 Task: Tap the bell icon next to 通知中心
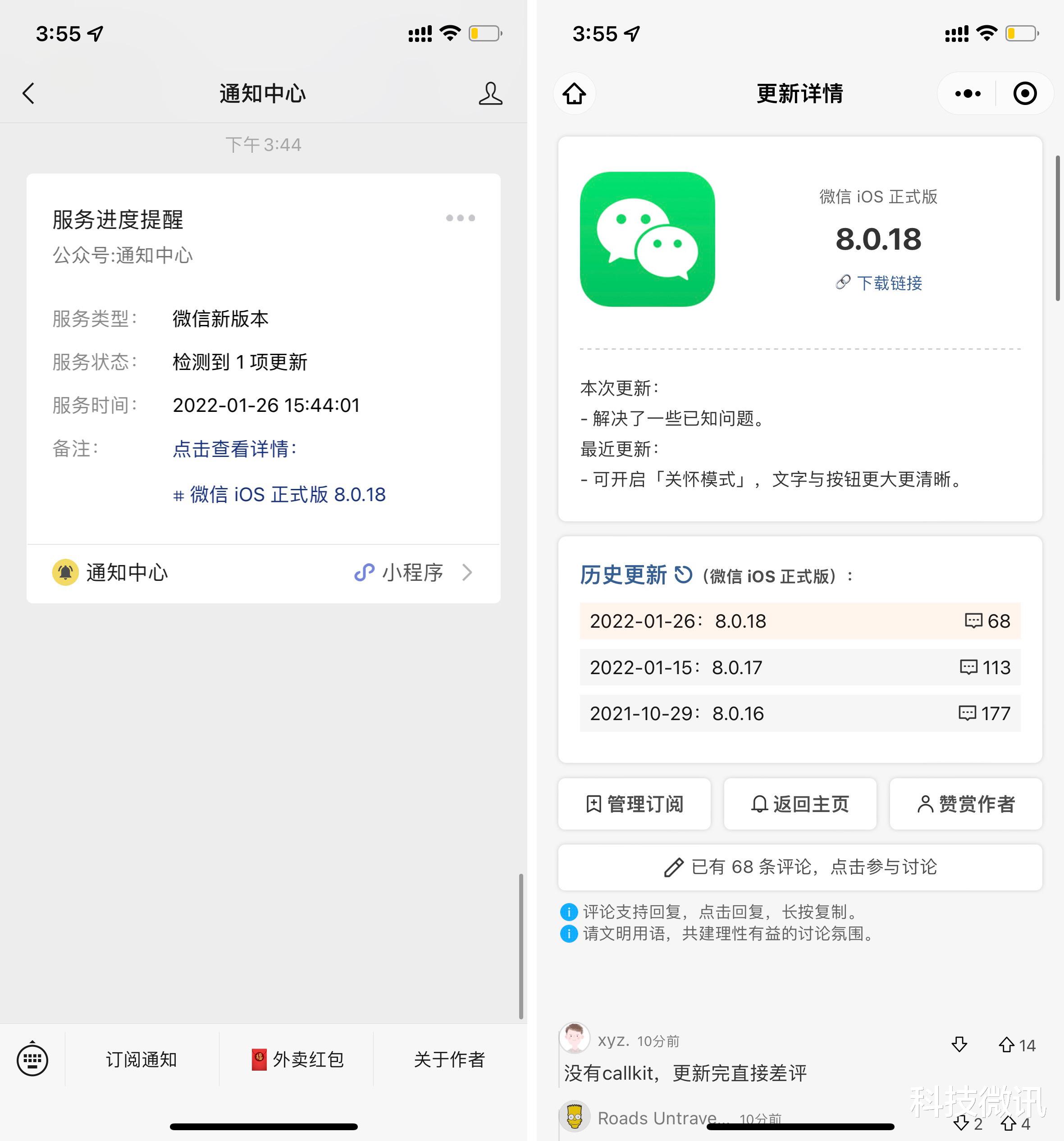(x=65, y=572)
